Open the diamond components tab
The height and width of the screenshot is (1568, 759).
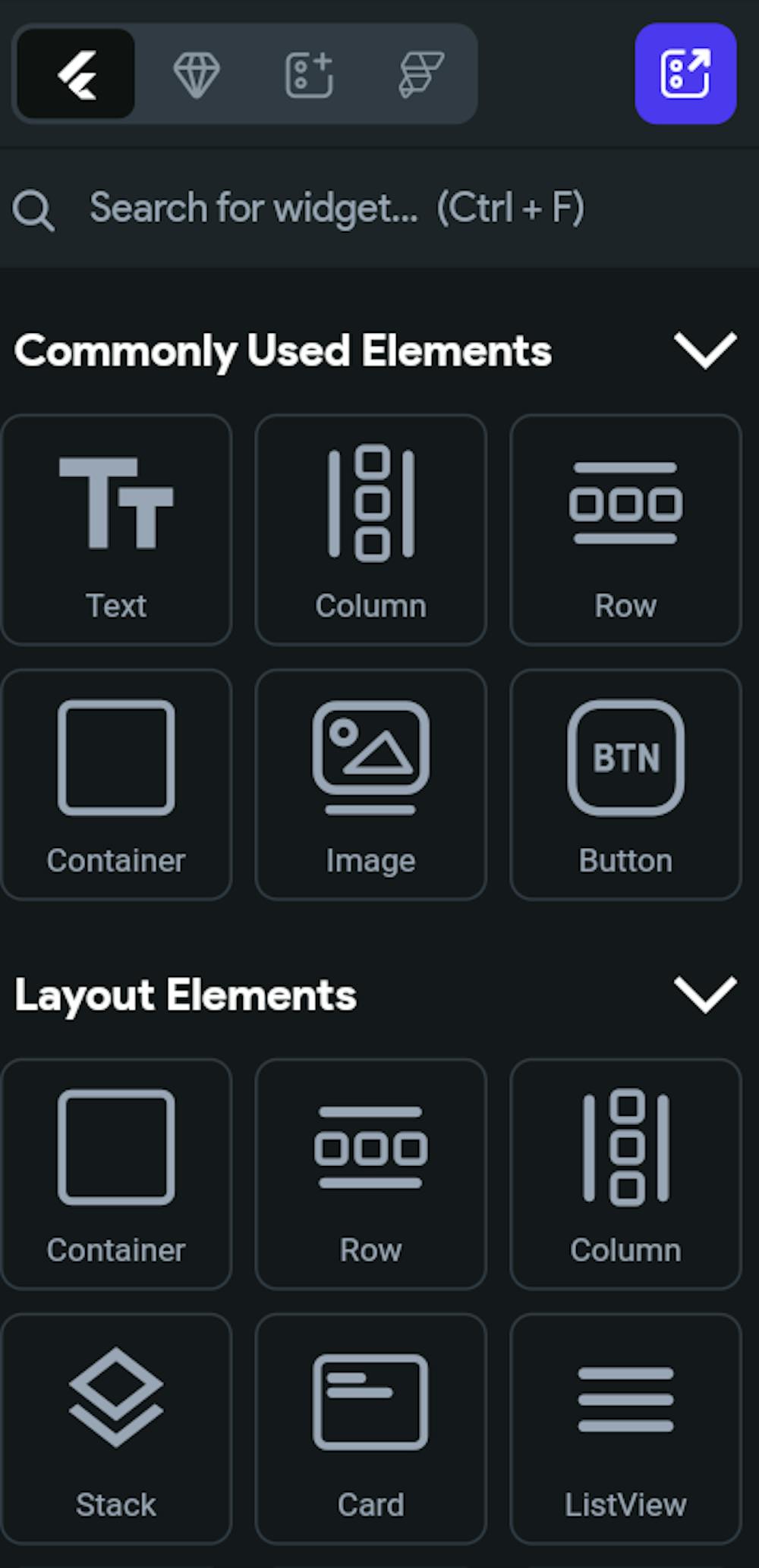(x=196, y=74)
